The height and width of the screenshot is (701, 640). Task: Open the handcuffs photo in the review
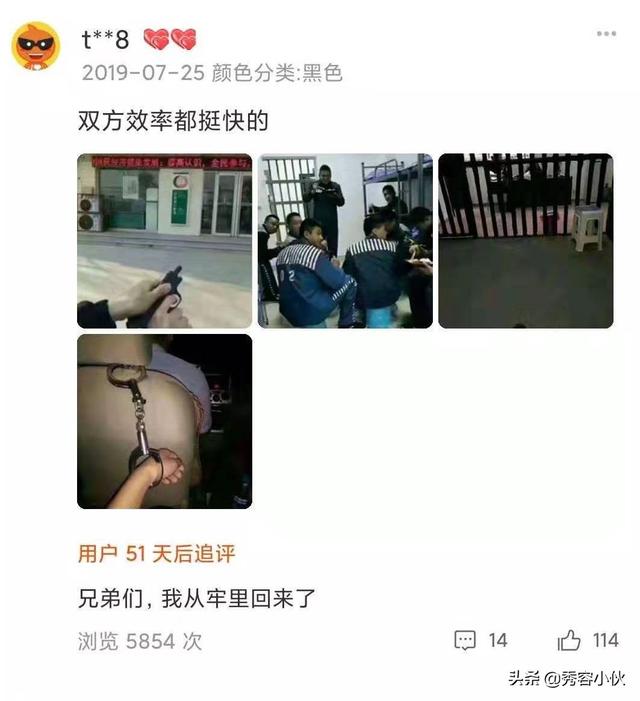click(165, 421)
